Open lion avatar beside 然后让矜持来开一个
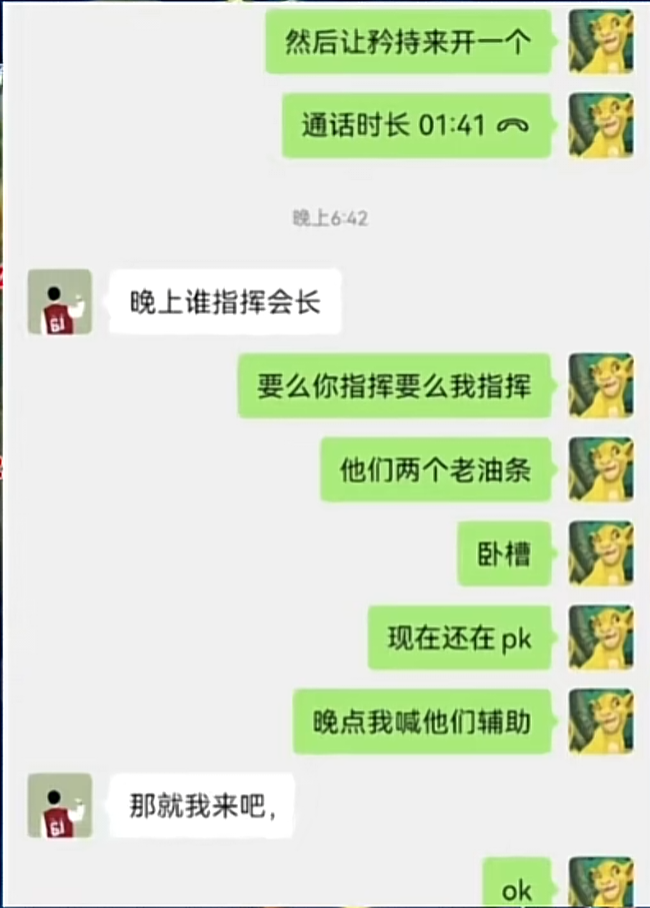 click(600, 42)
